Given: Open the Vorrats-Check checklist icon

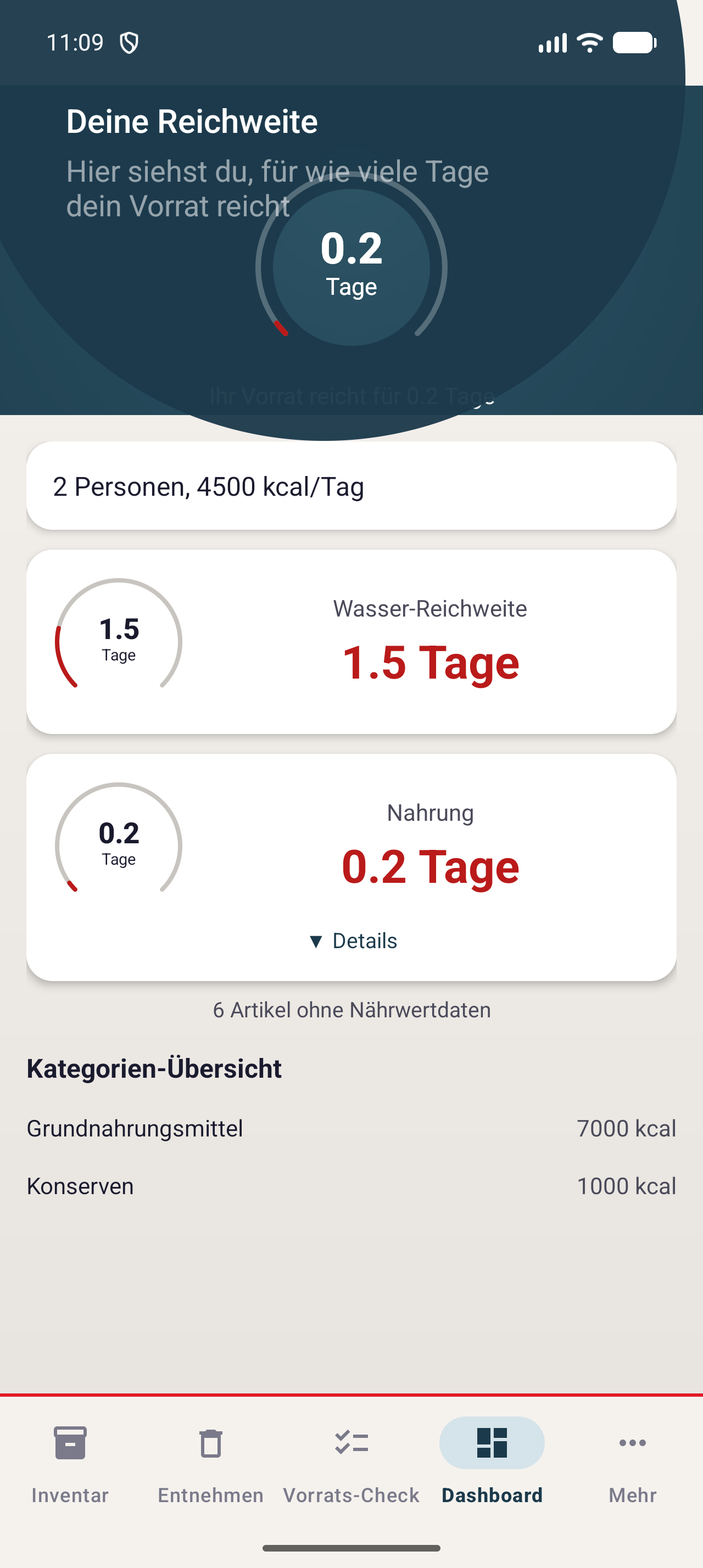Looking at the screenshot, I should pyautogui.click(x=352, y=1442).
